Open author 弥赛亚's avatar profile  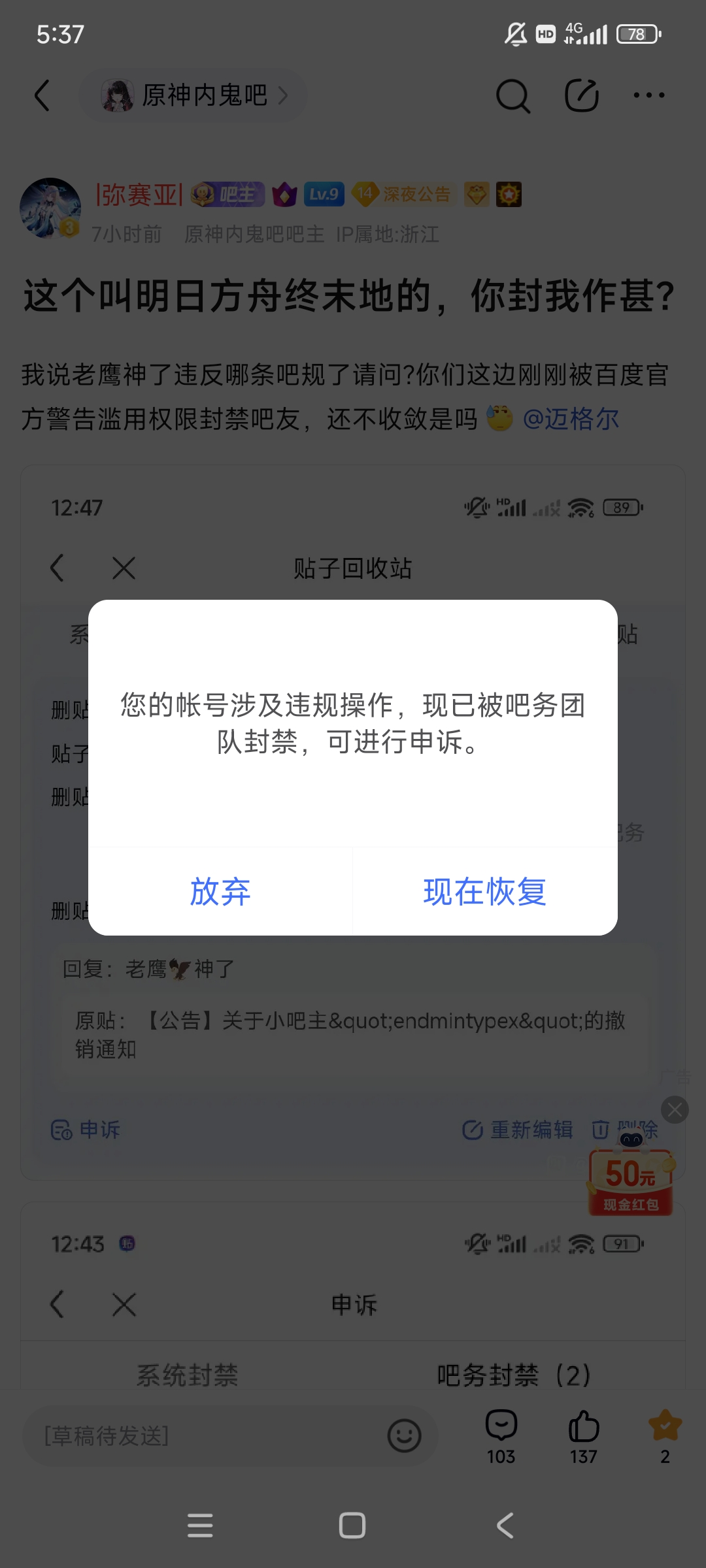click(50, 208)
